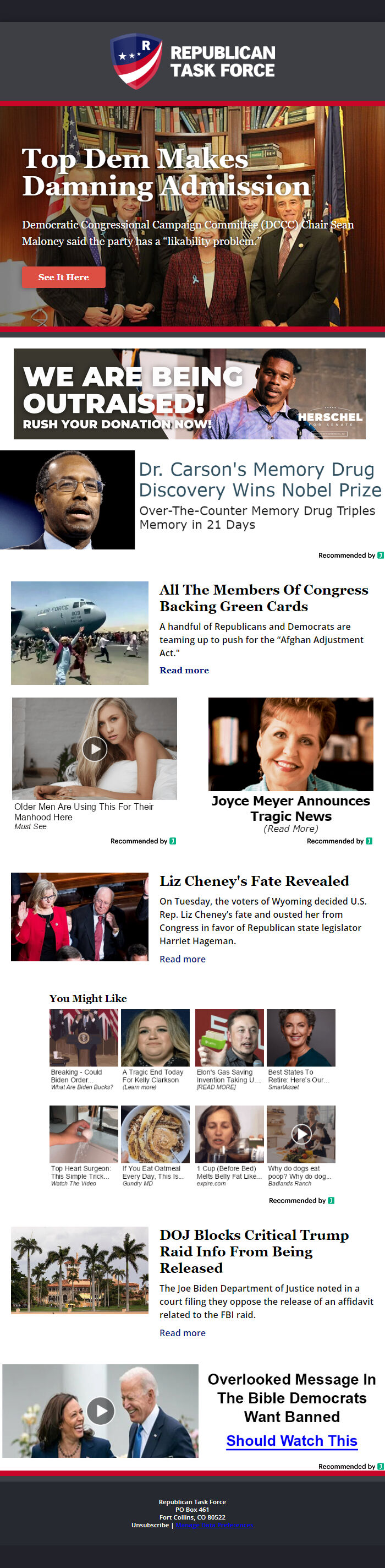Follow the Should Watch This link
The width and height of the screenshot is (385, 1568).
pos(291,1441)
